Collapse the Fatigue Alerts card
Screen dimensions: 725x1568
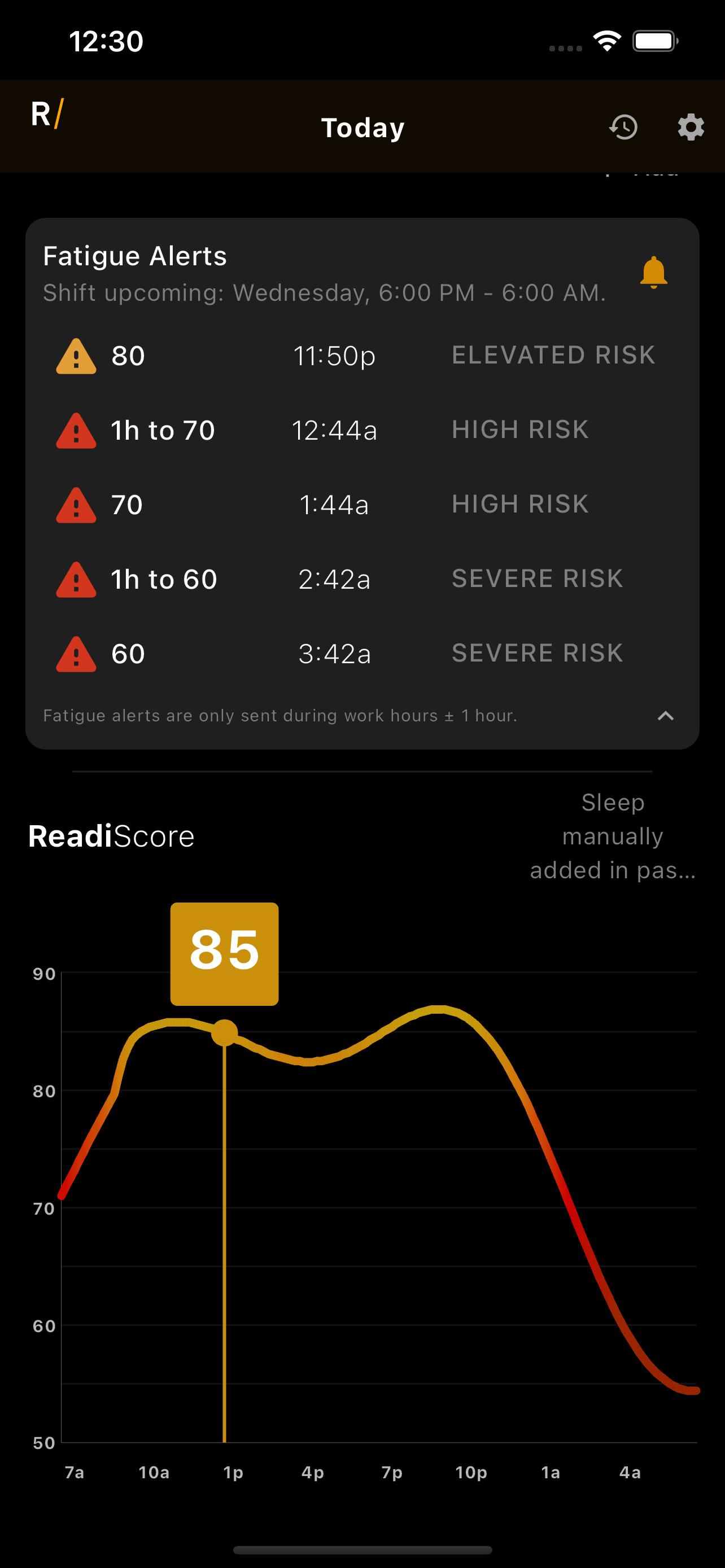point(665,716)
